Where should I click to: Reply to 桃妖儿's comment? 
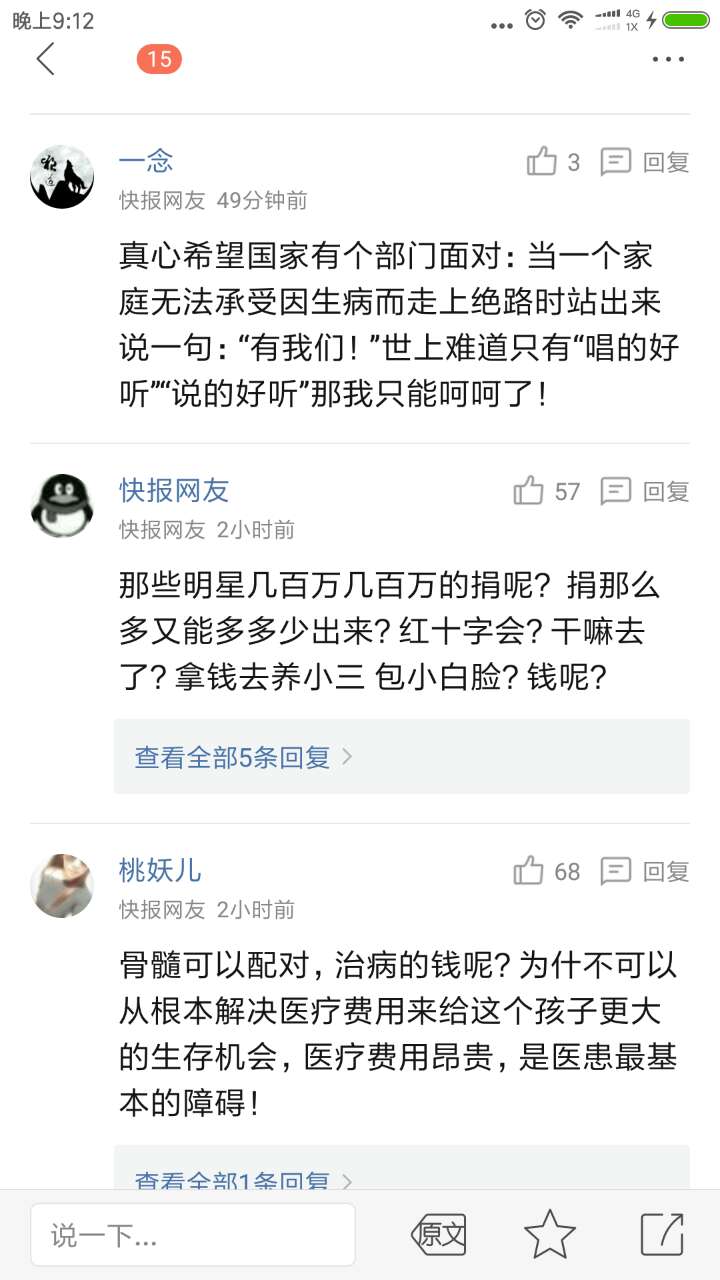[x=645, y=871]
